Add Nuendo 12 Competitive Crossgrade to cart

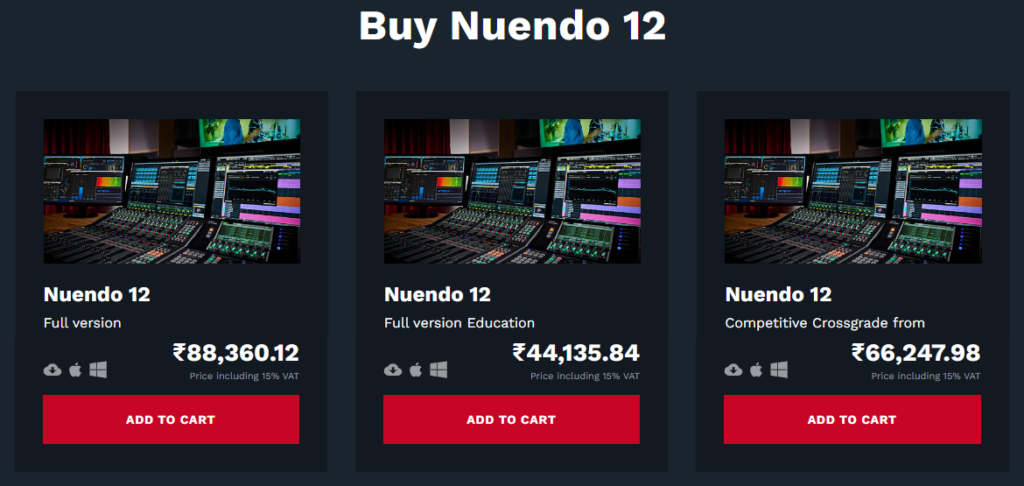pos(852,419)
